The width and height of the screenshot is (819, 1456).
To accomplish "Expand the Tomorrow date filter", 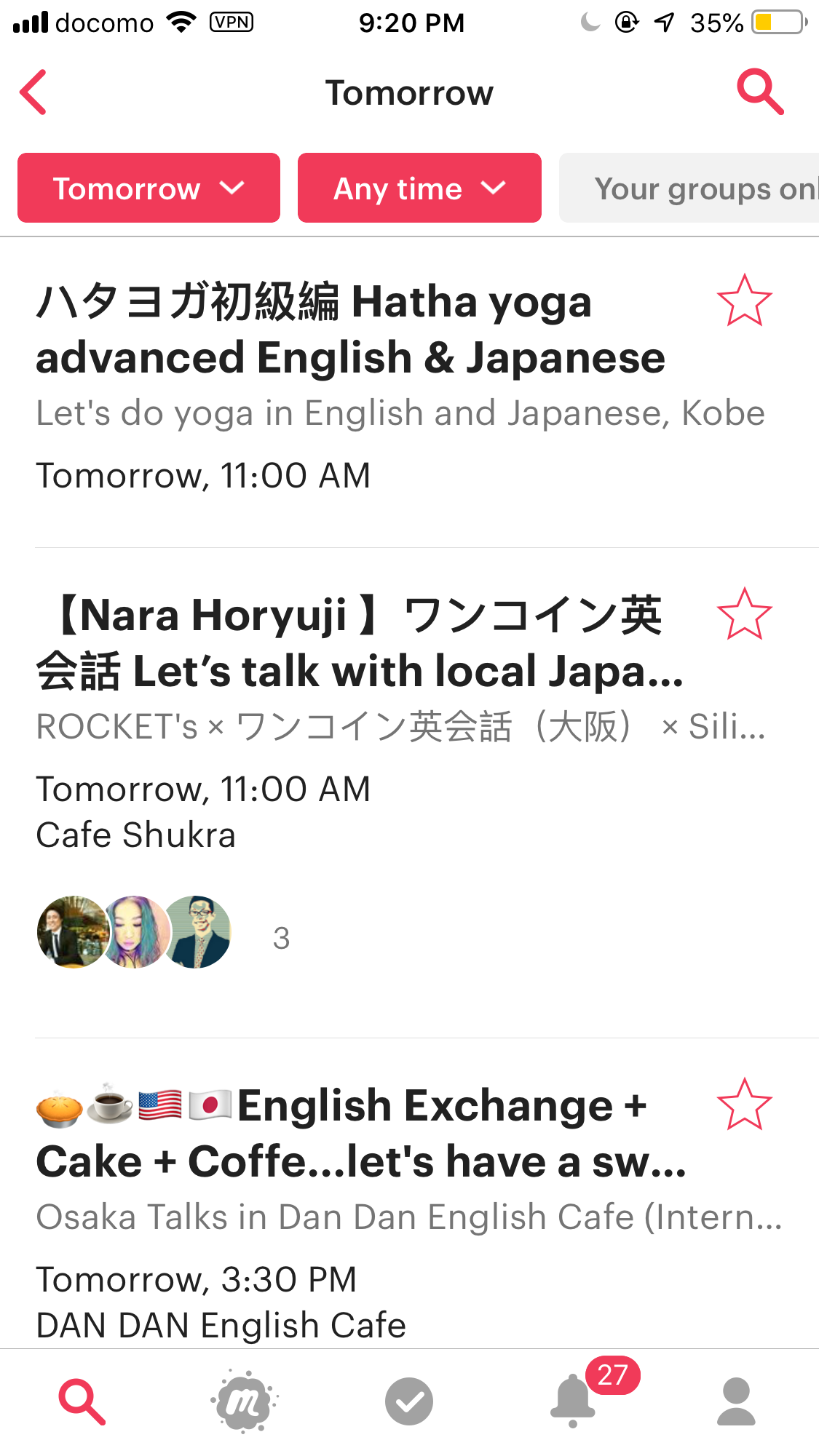I will point(149,188).
